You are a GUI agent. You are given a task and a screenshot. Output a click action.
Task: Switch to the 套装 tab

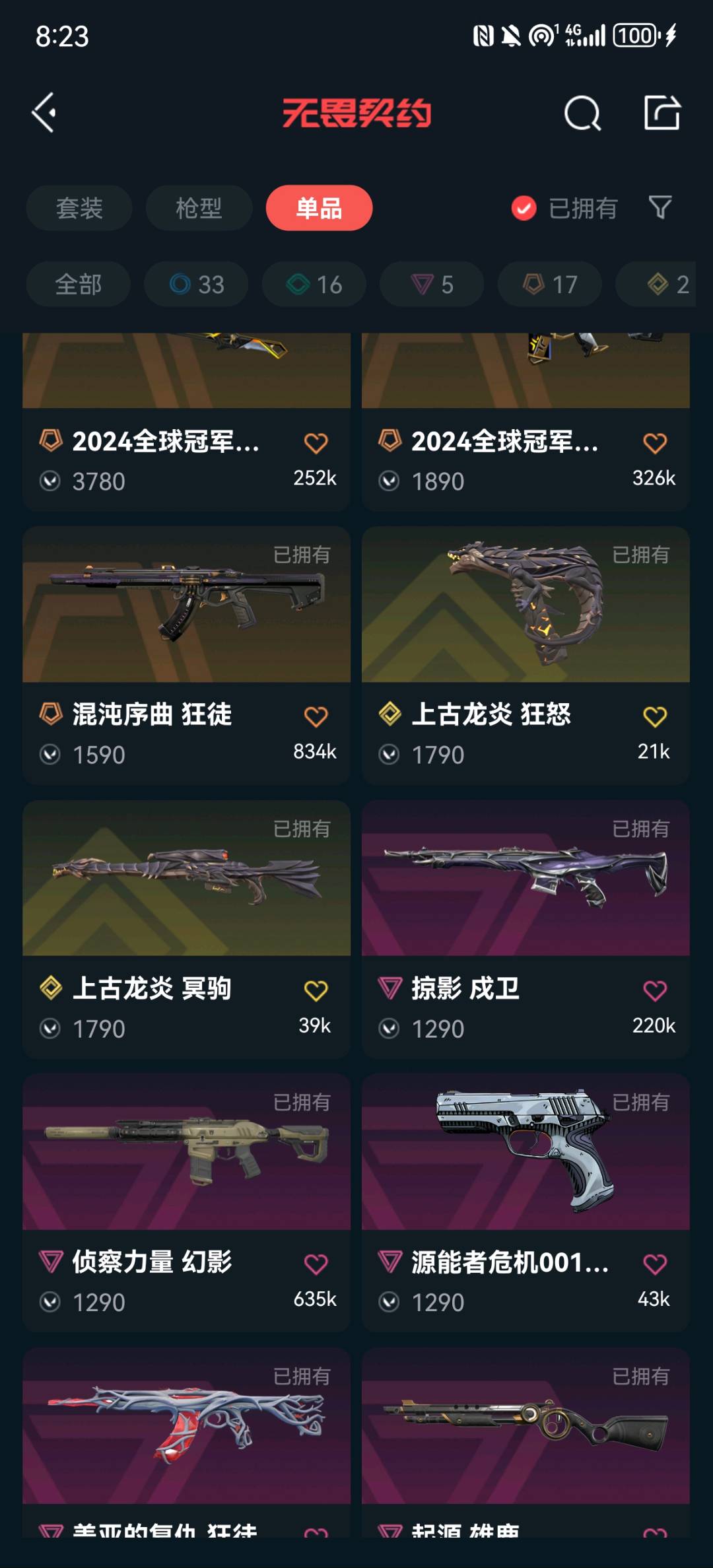point(79,209)
